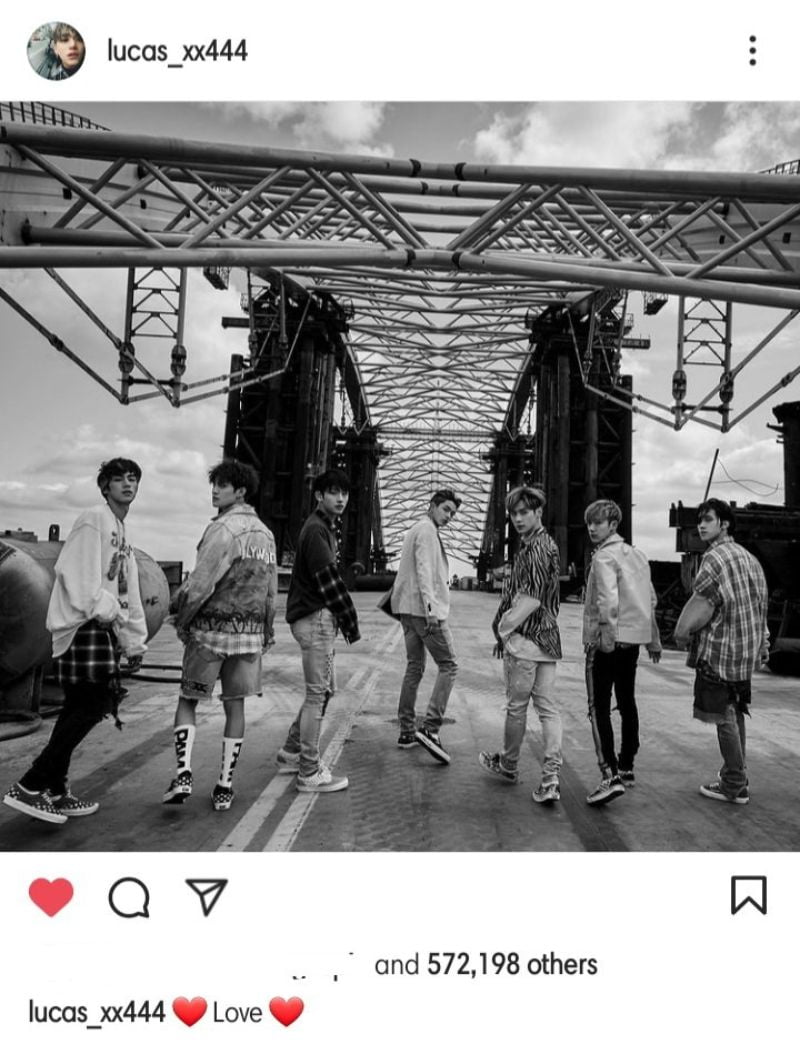Open the black-and-white group photo
The height and width of the screenshot is (1044, 800).
click(x=400, y=476)
